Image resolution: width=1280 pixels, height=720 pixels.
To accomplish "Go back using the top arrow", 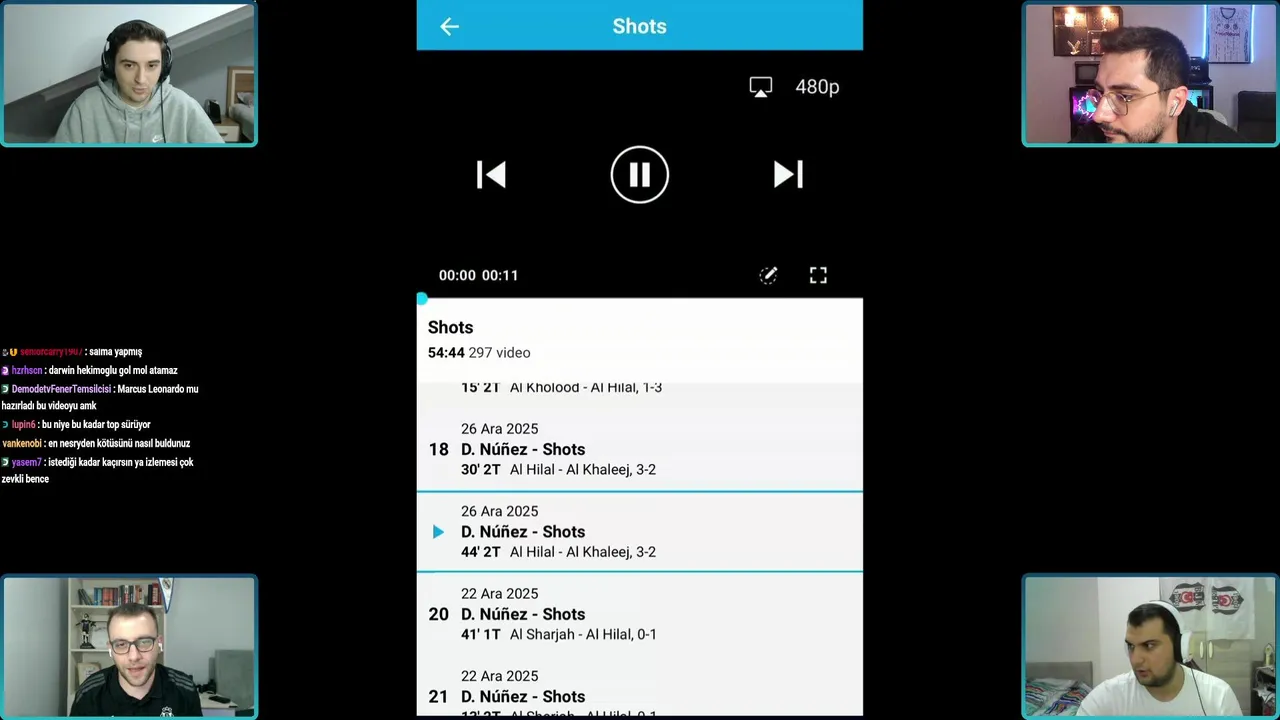I will [x=449, y=27].
